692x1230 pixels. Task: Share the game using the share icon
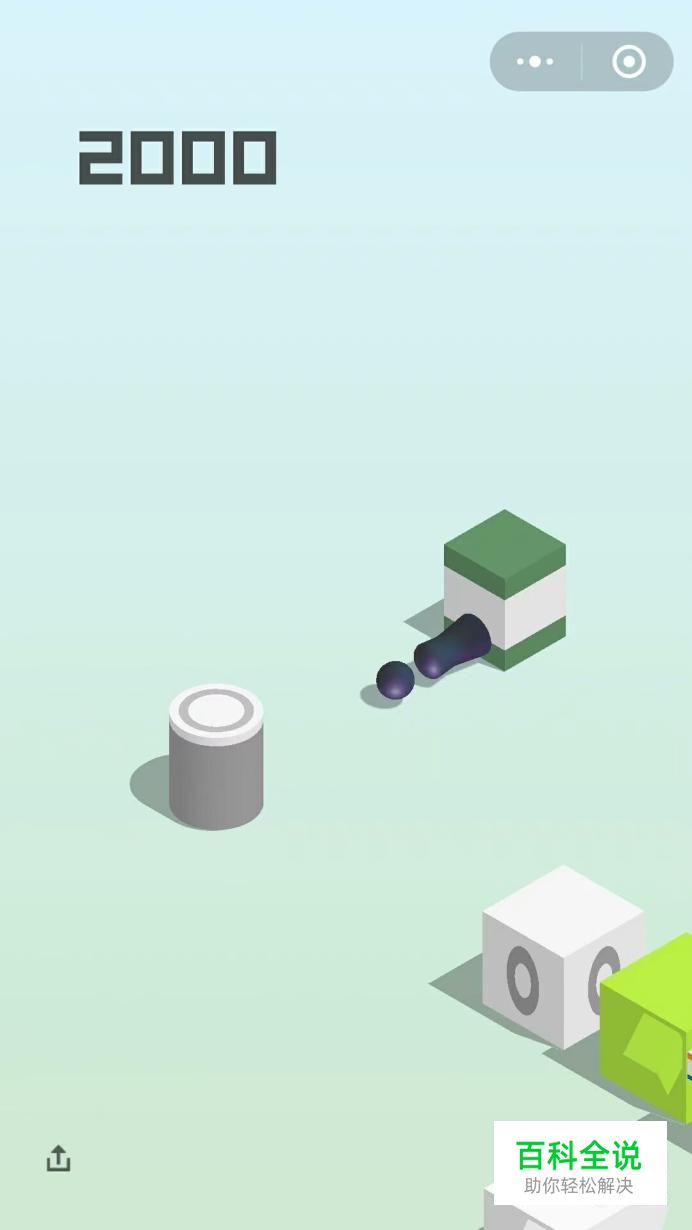coord(59,1158)
